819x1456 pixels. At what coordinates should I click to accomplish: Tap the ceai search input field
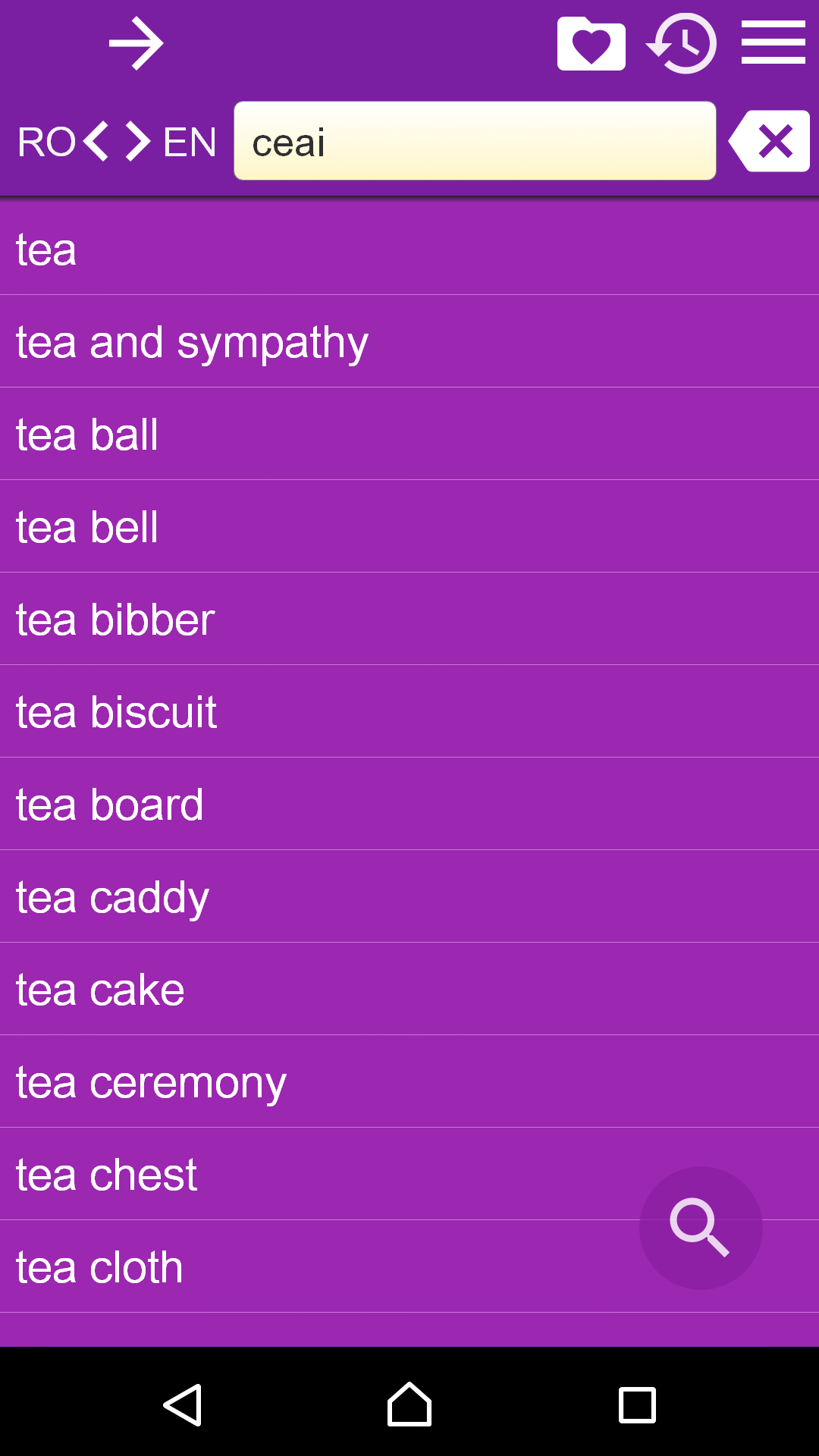tap(475, 141)
